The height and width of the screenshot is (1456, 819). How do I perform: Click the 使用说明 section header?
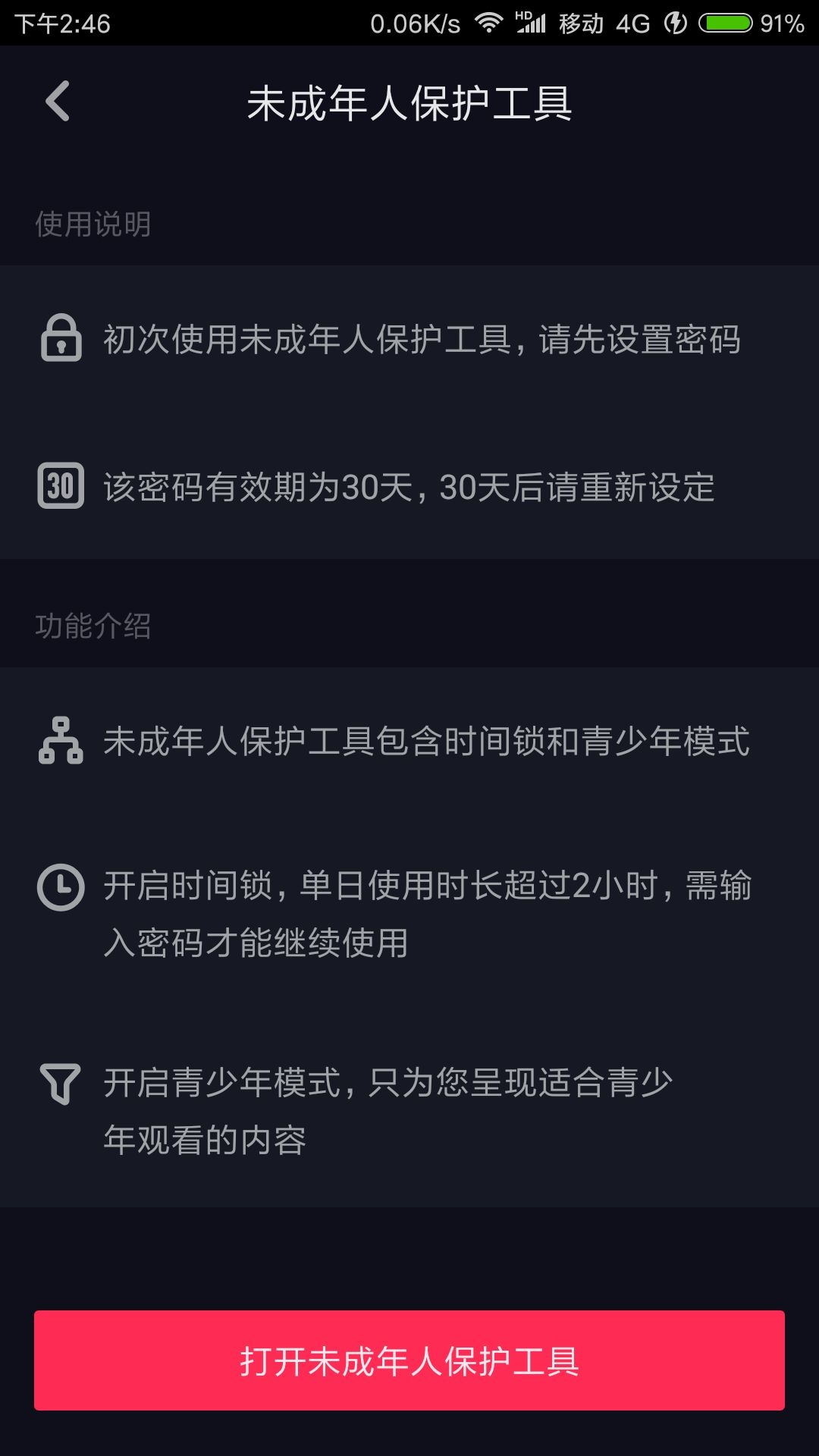(x=93, y=222)
